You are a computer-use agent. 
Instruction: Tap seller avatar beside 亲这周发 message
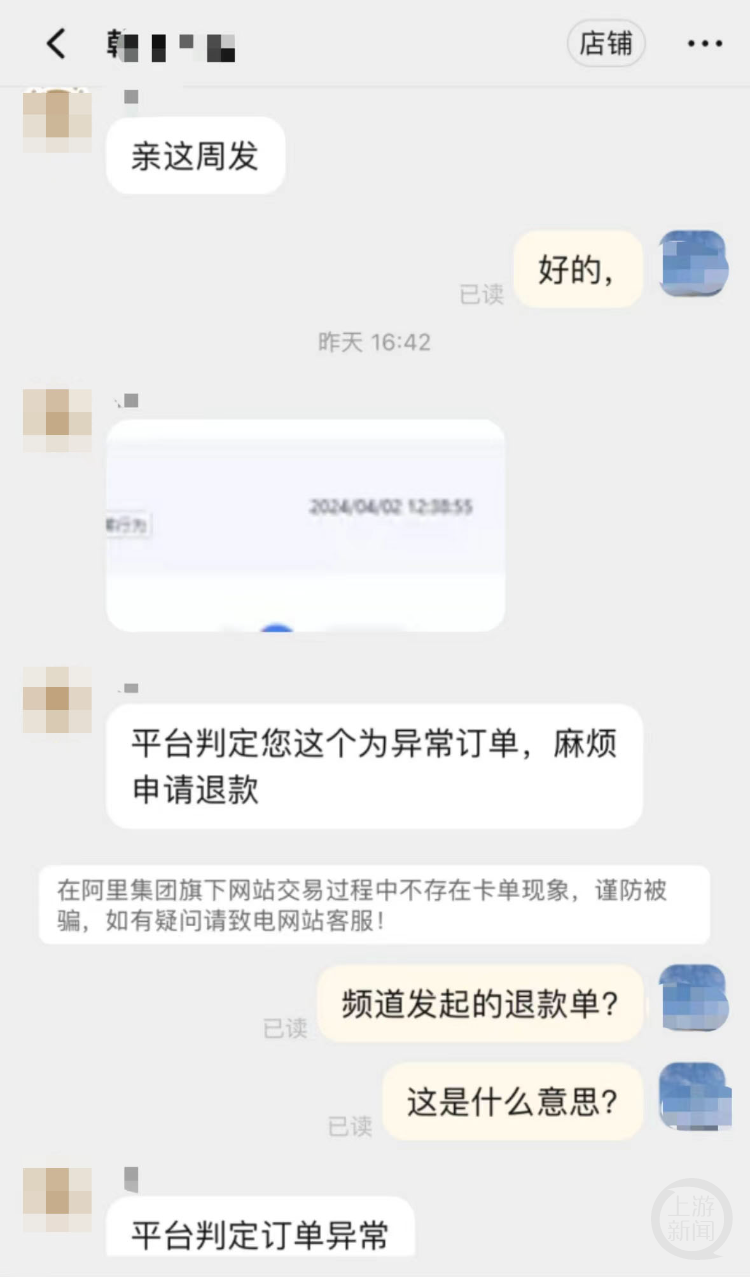click(x=57, y=122)
